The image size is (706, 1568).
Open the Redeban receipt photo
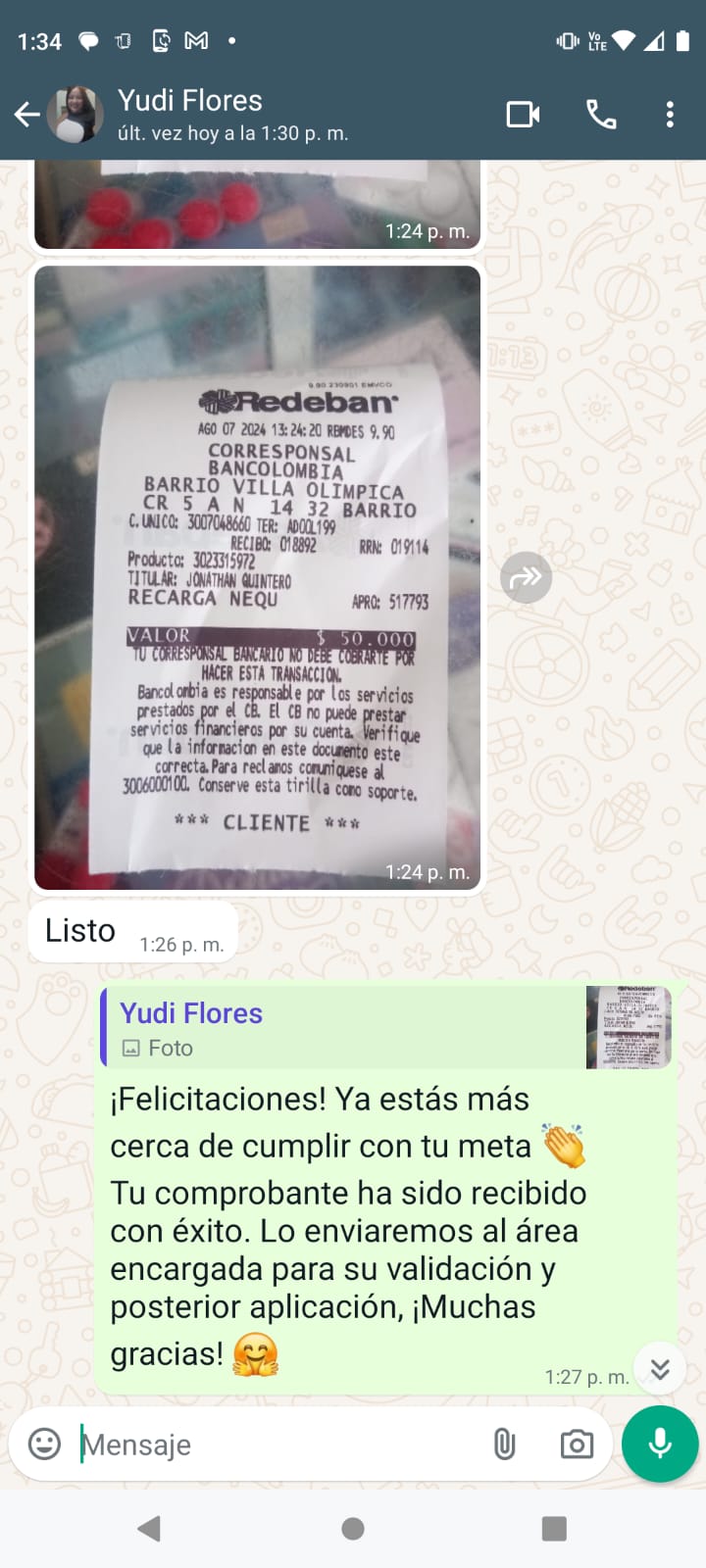[x=257, y=578]
